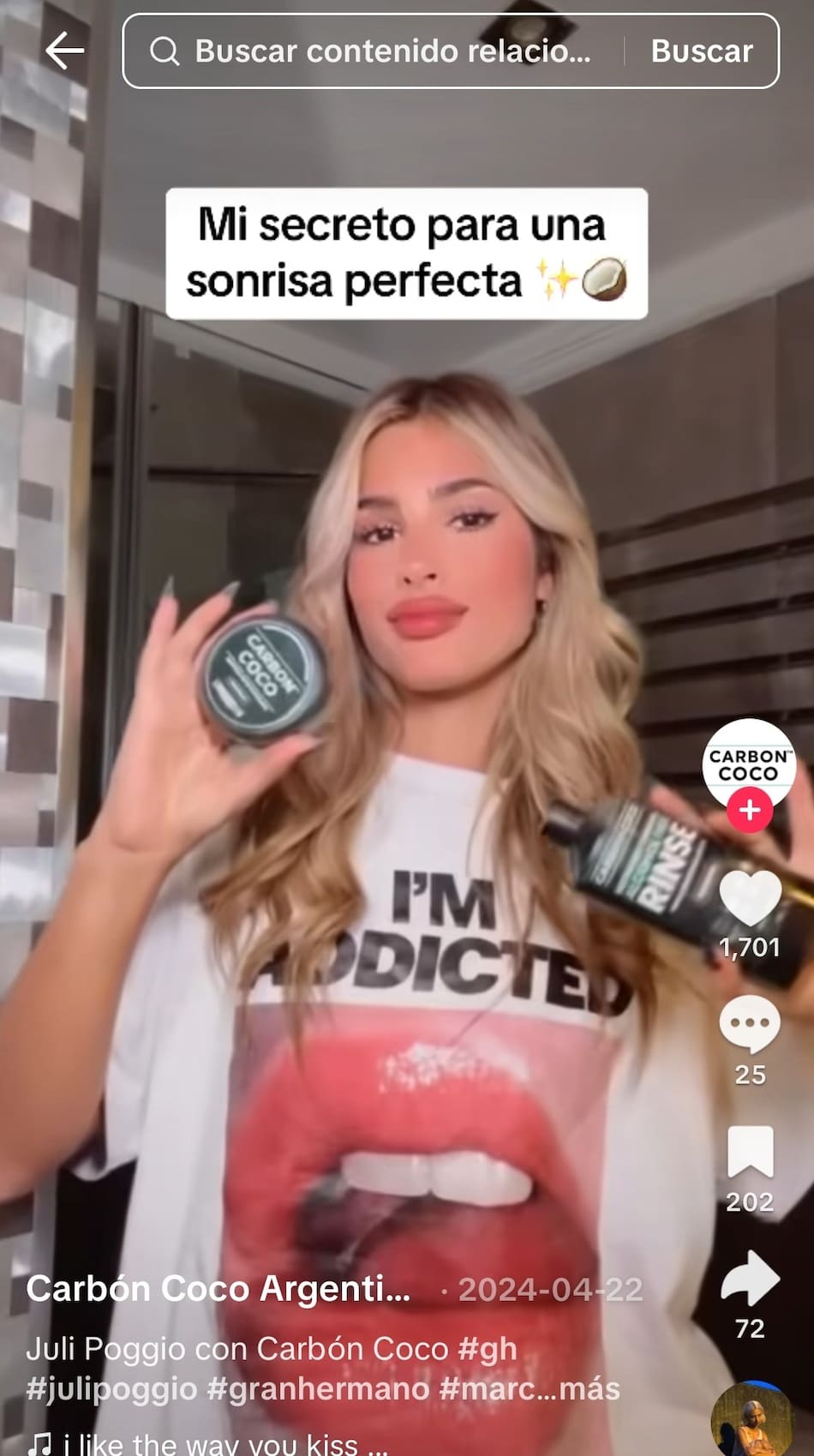Open the Carbon Coco profile avatar
The height and width of the screenshot is (1456, 814).
749,761
